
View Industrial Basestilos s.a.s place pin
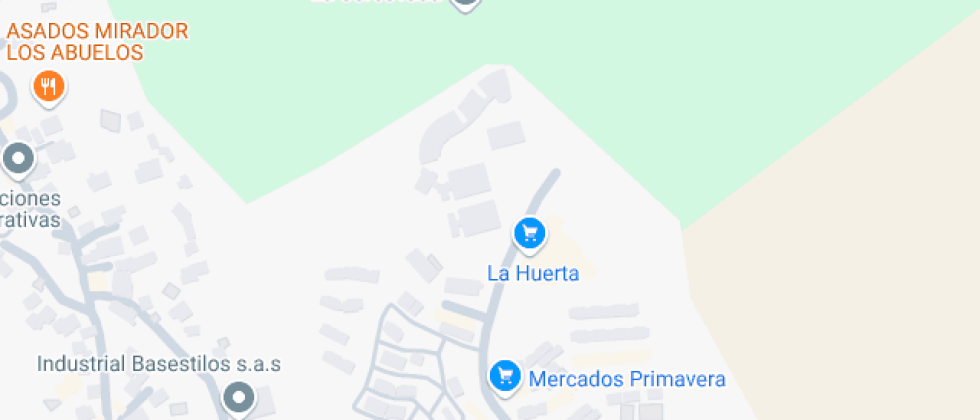(x=238, y=399)
